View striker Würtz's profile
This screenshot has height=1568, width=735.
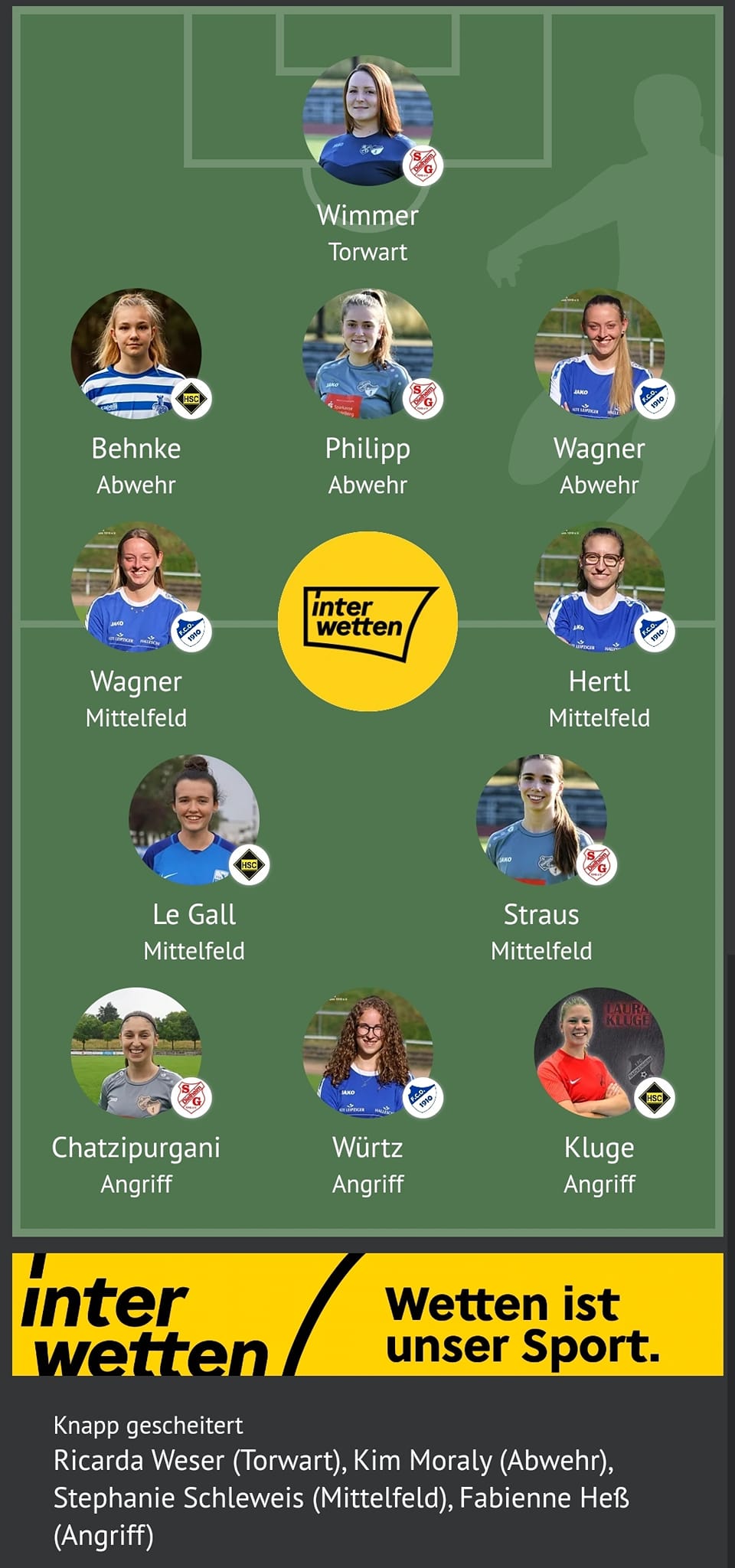pyautogui.click(x=367, y=1053)
